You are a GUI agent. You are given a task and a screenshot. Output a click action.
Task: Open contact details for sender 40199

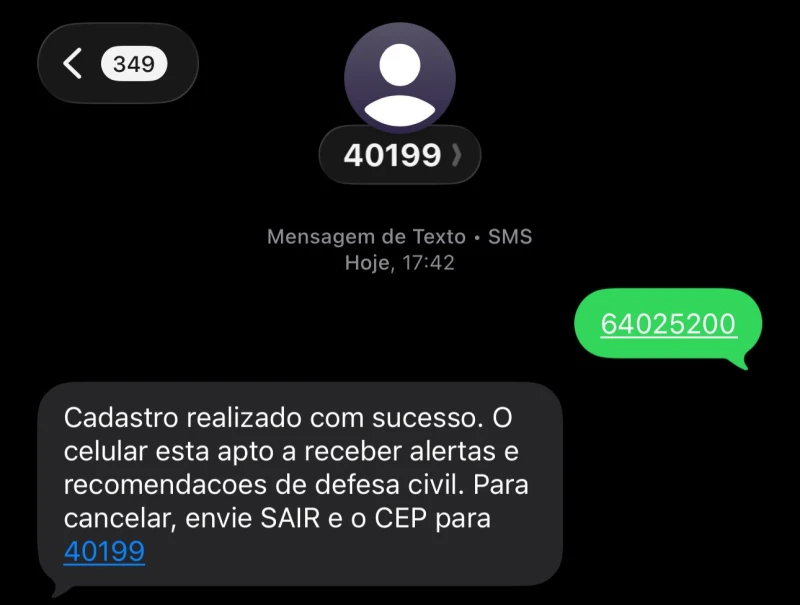399,155
